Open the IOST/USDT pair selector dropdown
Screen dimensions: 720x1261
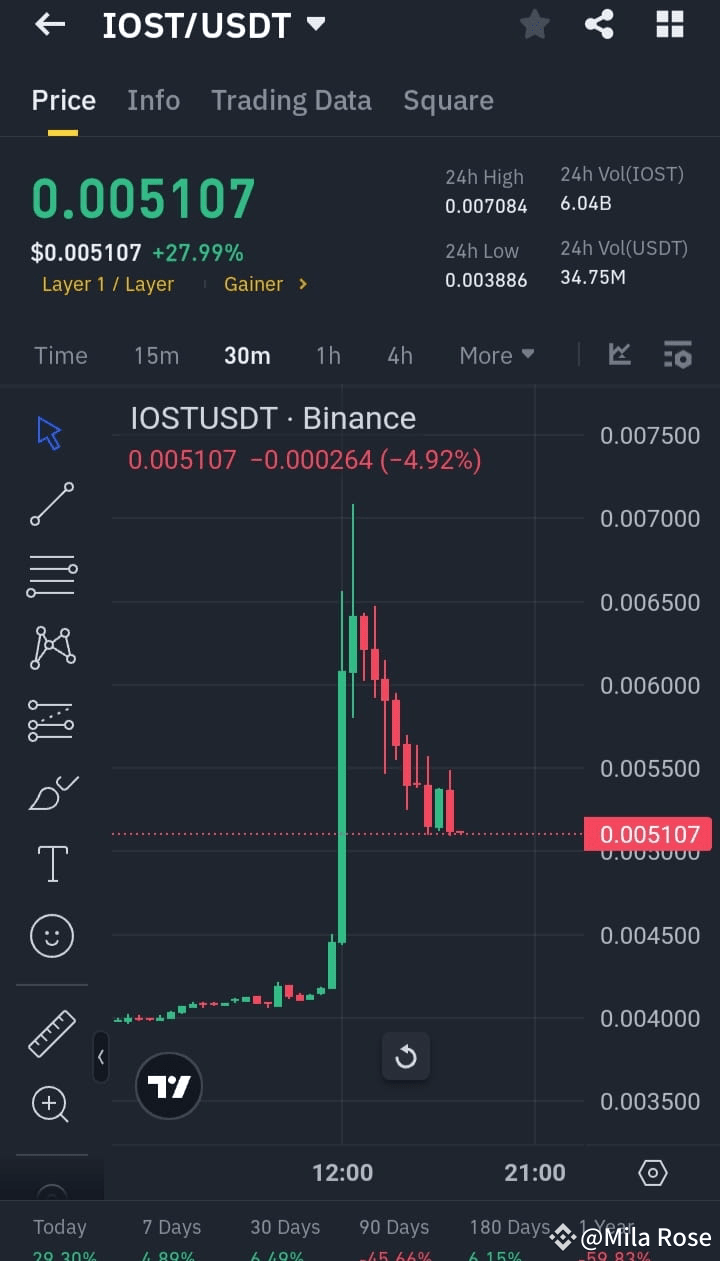coord(315,25)
